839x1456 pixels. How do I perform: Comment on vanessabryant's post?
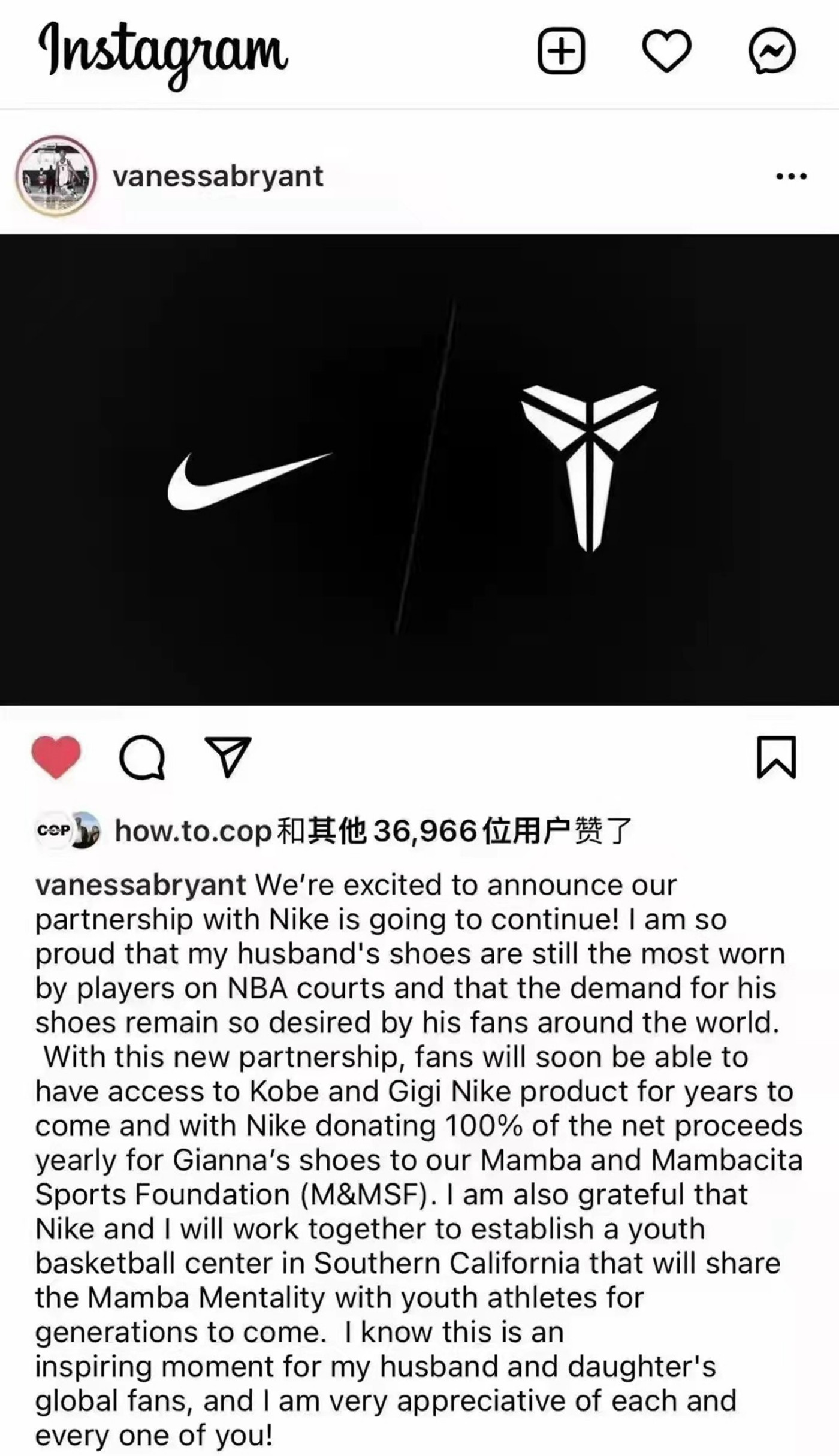[x=142, y=757]
